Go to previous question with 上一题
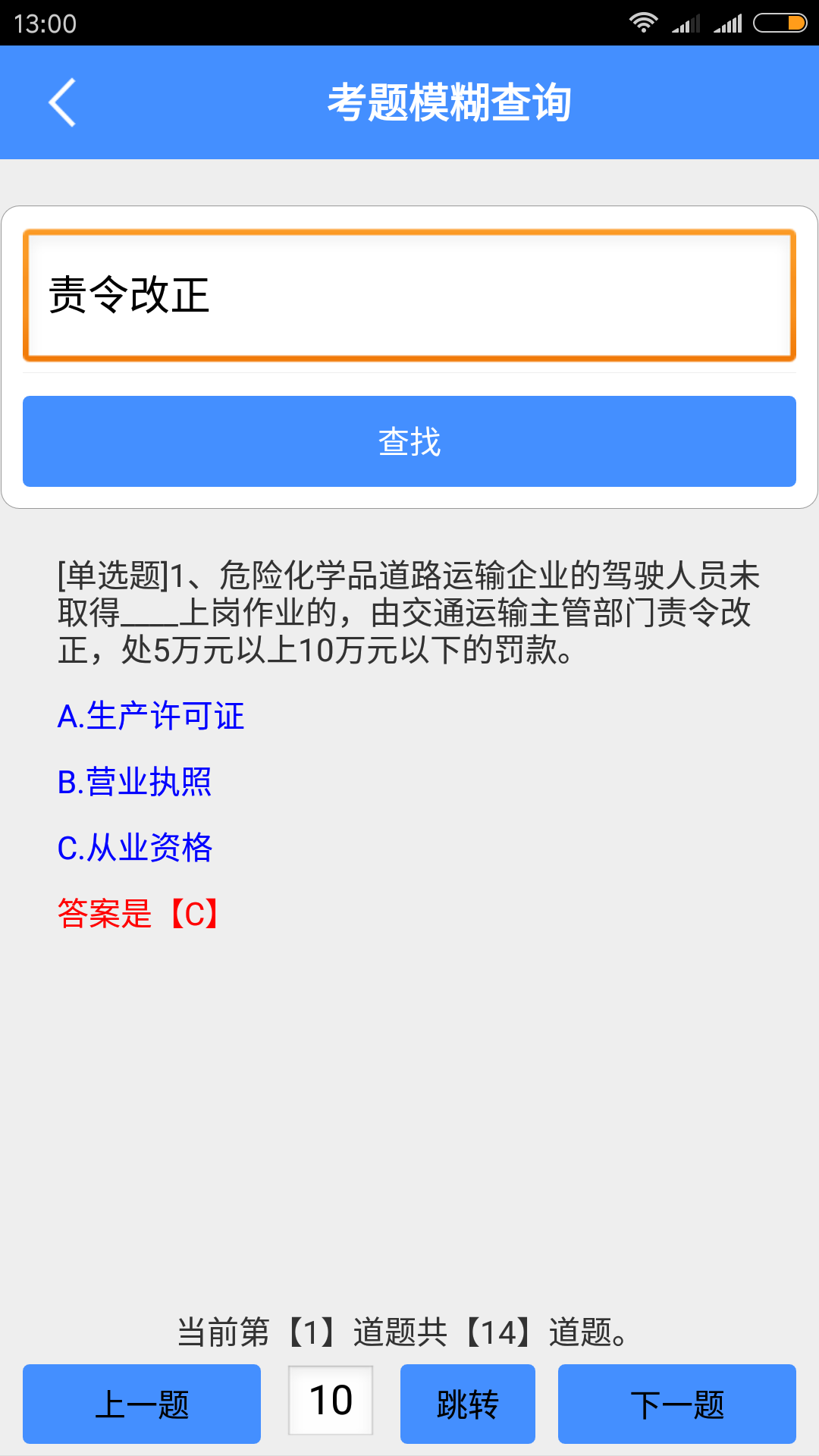 tap(142, 1404)
